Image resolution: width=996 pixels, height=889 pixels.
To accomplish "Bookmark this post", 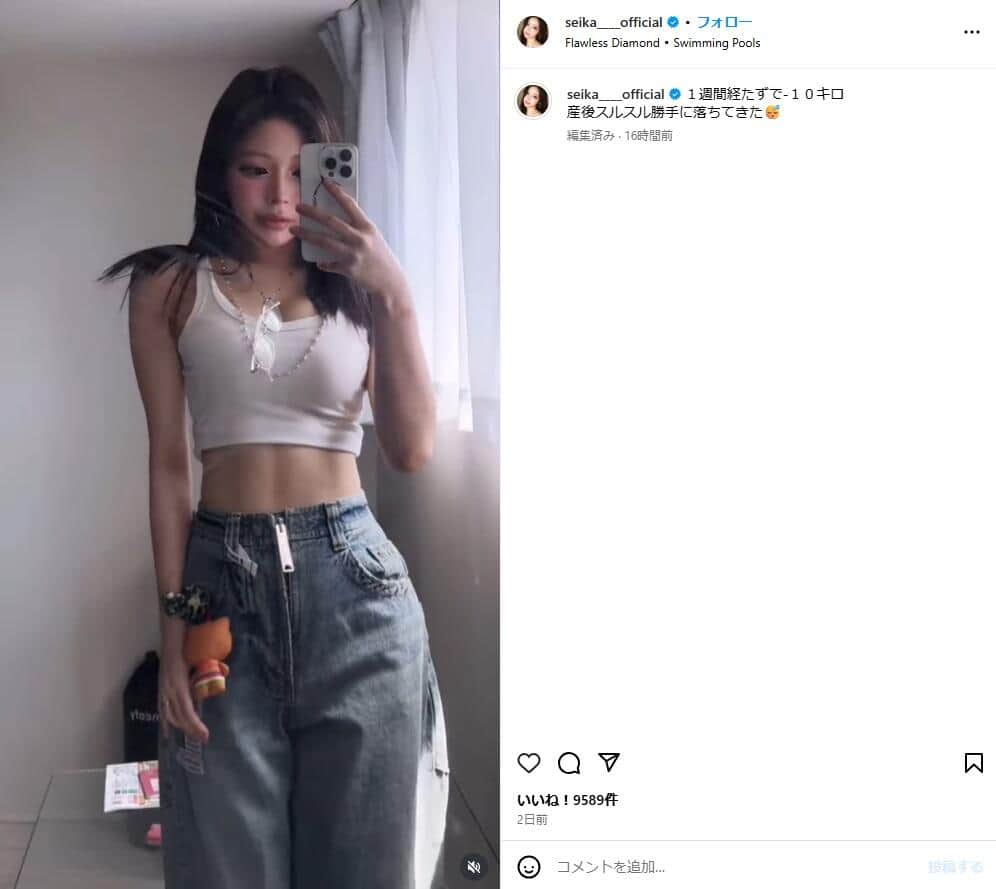I will (973, 763).
